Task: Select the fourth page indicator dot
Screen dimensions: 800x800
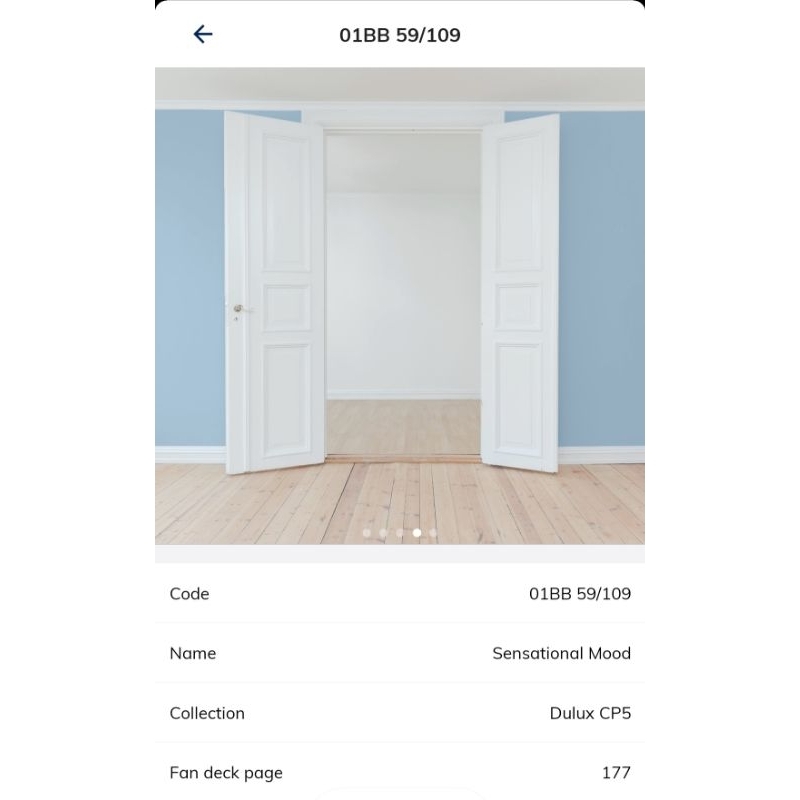Action: 417,533
